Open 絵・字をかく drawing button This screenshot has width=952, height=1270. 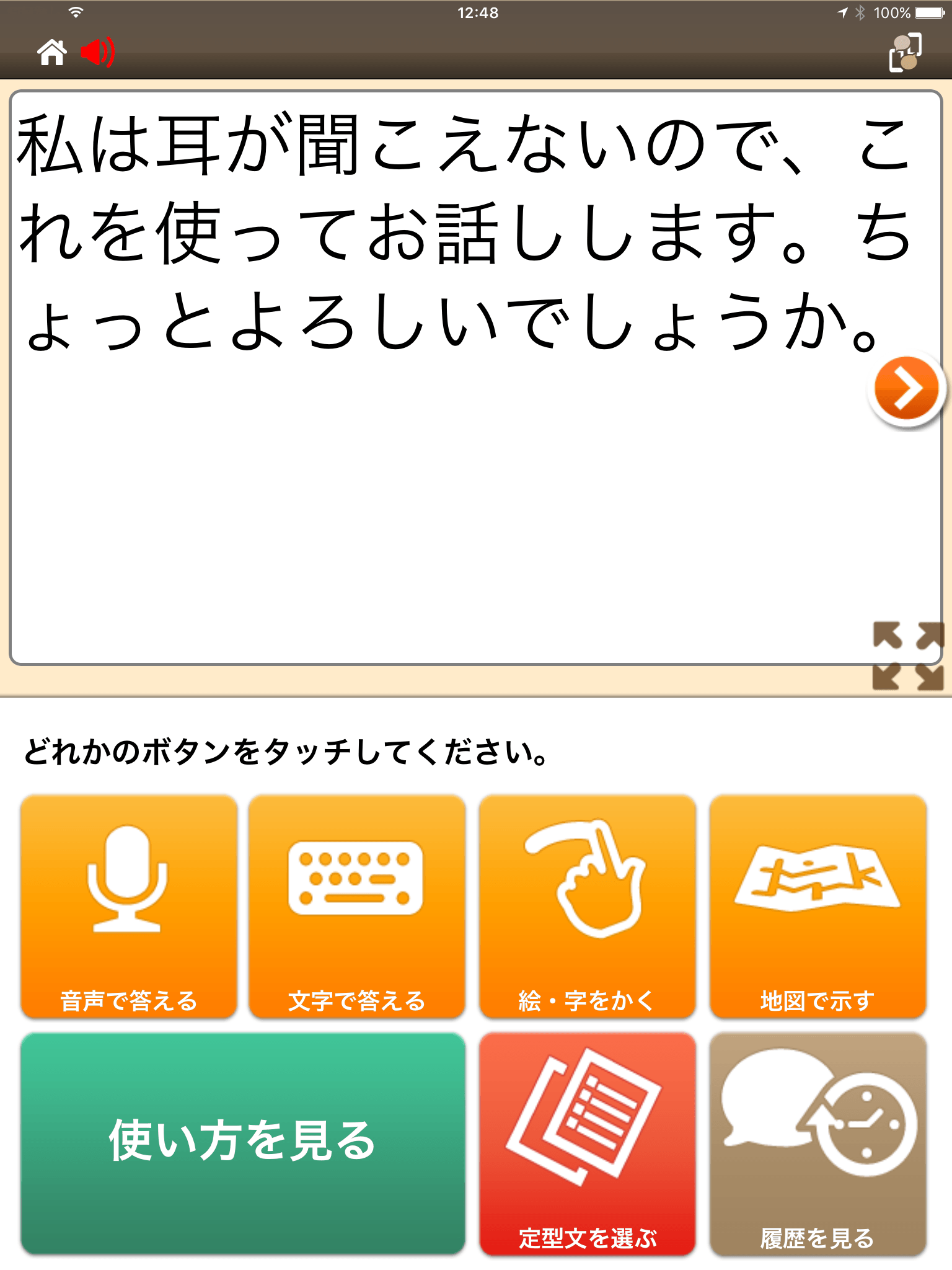click(x=588, y=906)
